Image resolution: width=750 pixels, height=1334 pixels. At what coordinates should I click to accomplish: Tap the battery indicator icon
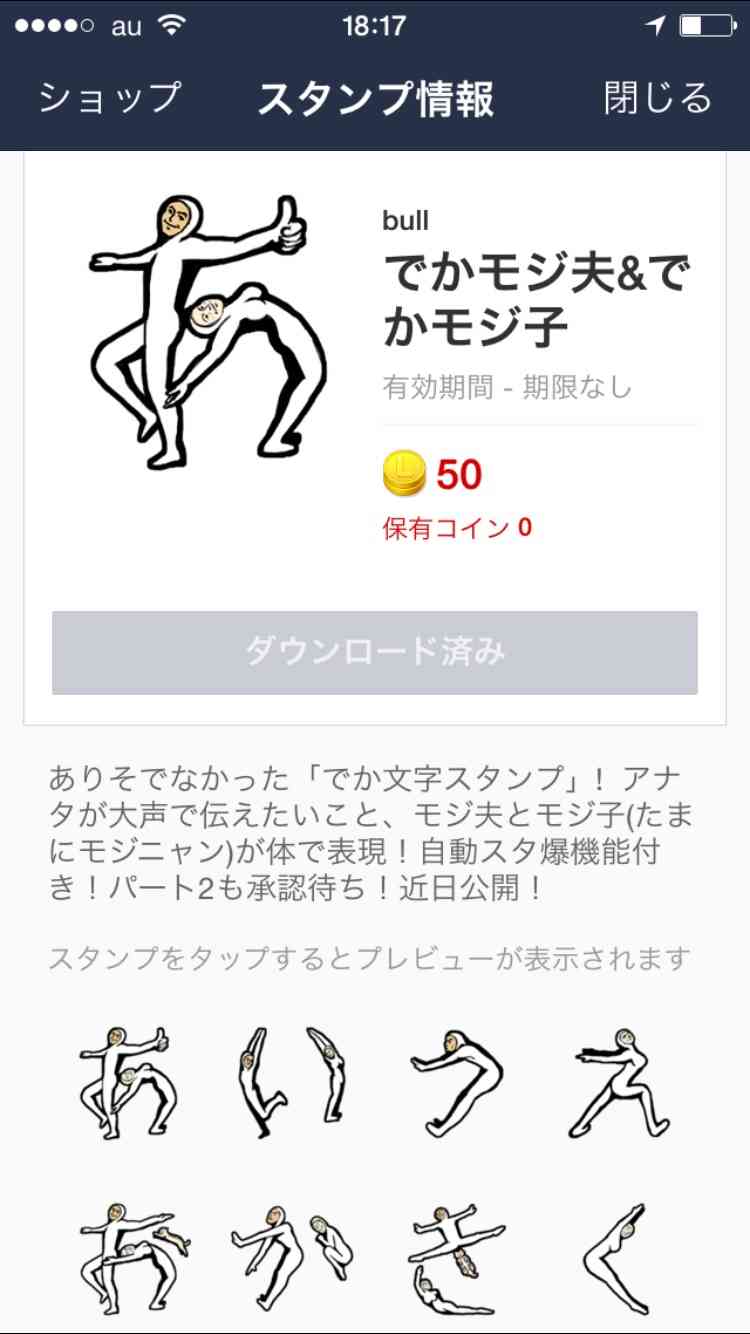tap(705, 27)
